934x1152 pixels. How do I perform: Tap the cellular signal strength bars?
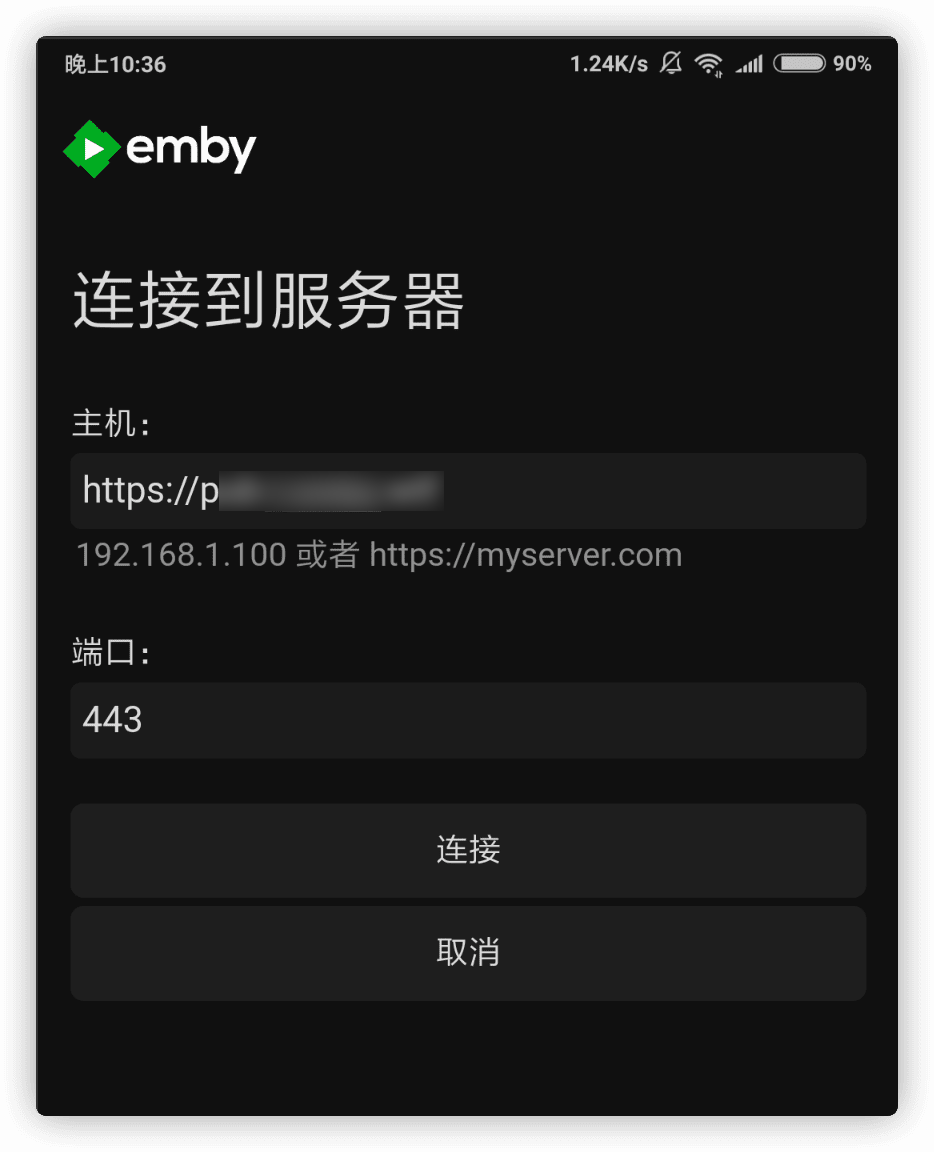750,63
